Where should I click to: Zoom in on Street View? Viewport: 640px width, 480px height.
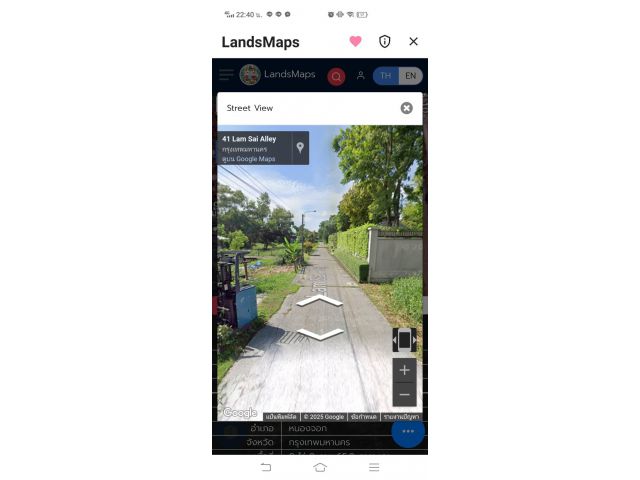404,370
